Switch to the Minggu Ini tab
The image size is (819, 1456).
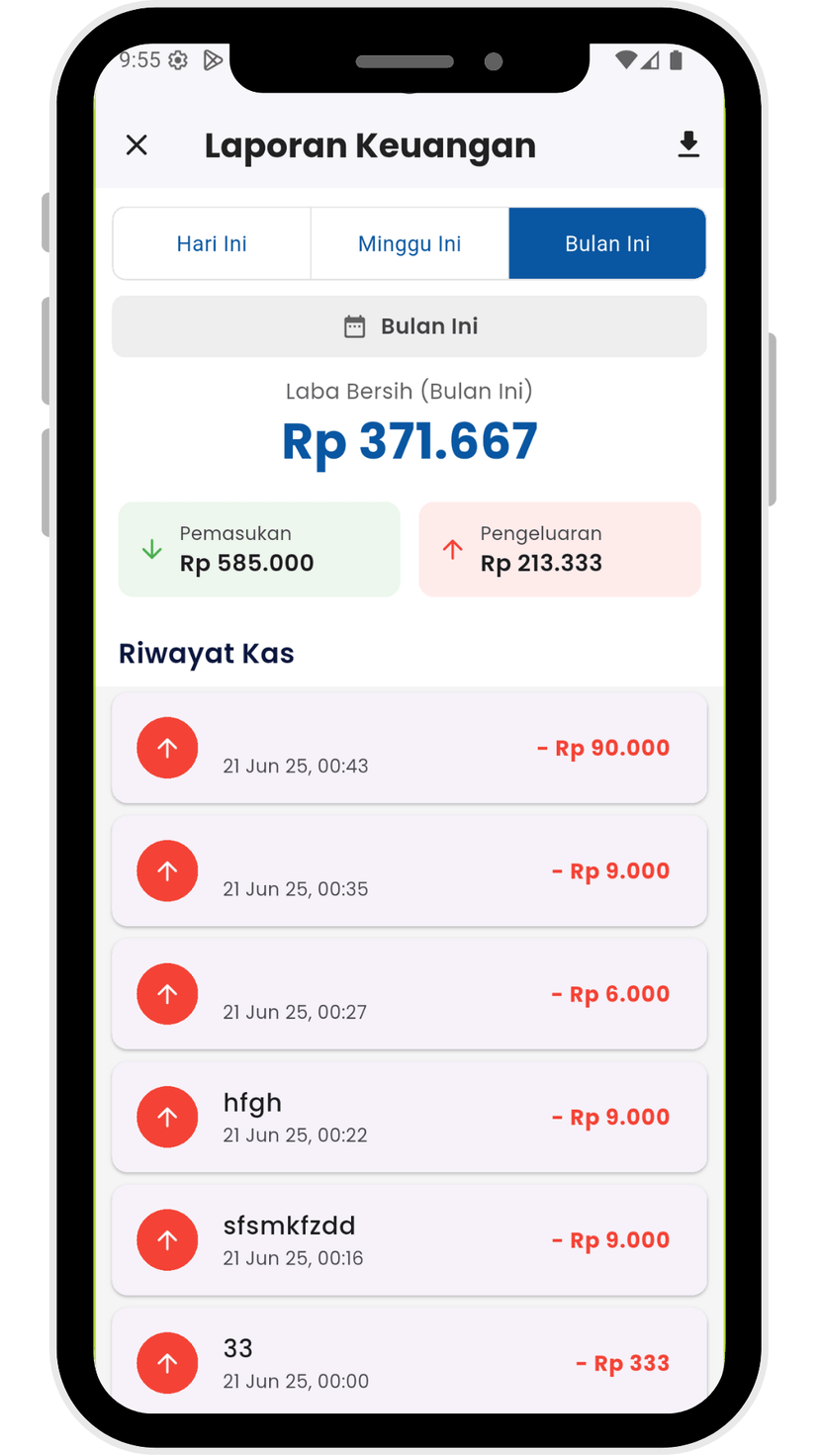(x=409, y=243)
